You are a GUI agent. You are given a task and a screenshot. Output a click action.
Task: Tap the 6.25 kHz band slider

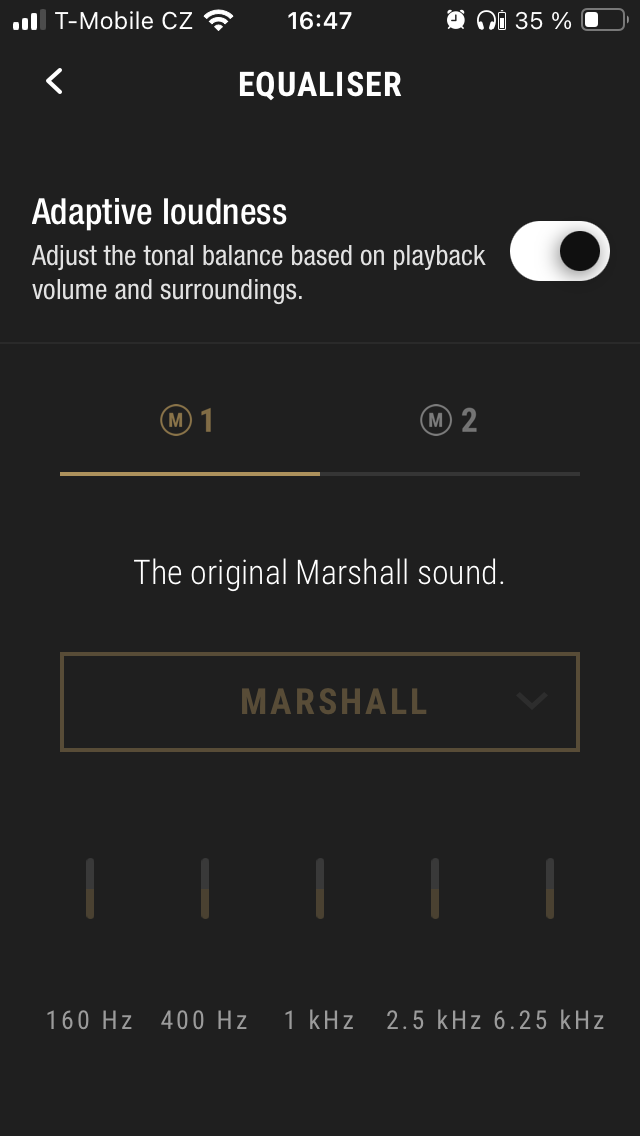coord(550,888)
